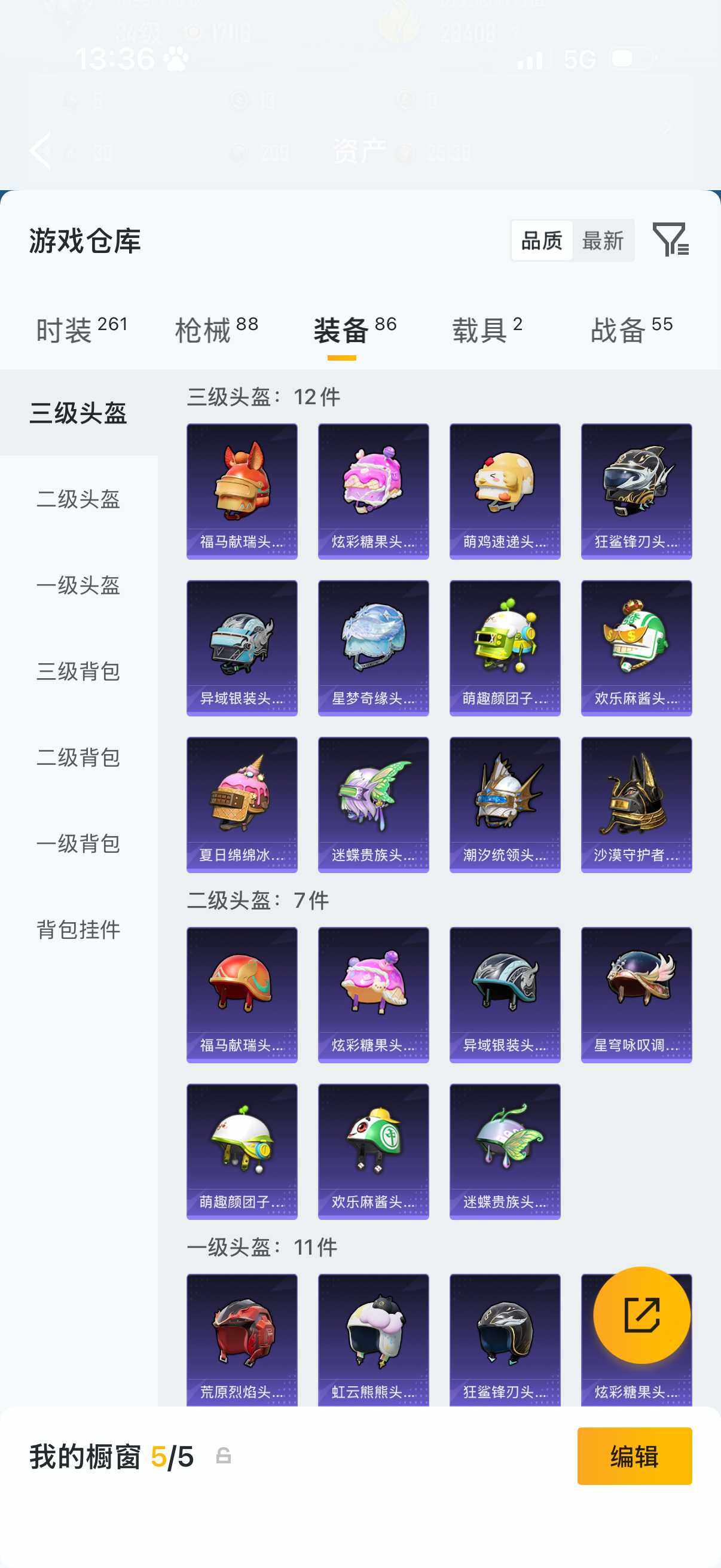Image resolution: width=721 pixels, height=1568 pixels.
Task: Select the 品质 sorting option
Action: pyautogui.click(x=544, y=241)
